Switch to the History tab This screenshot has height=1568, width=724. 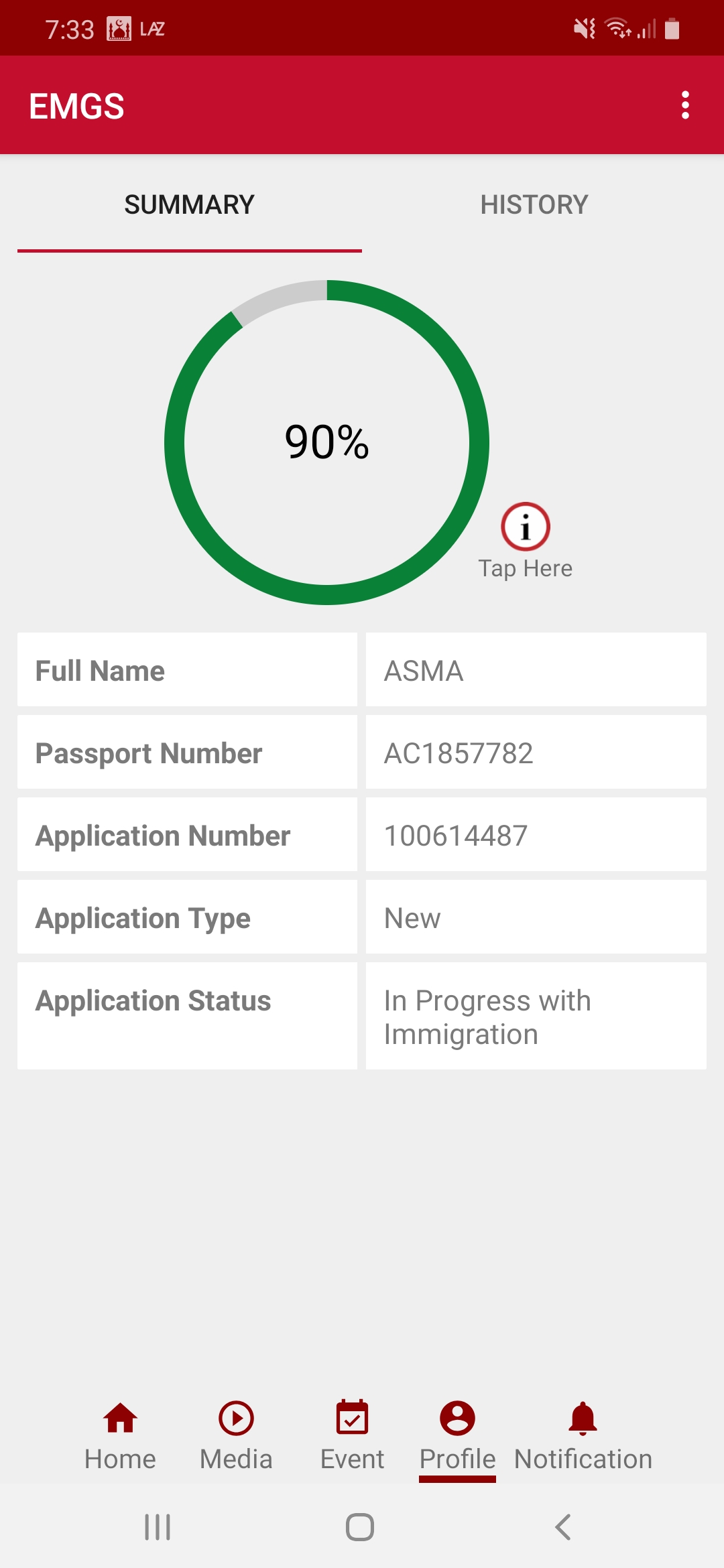click(534, 205)
